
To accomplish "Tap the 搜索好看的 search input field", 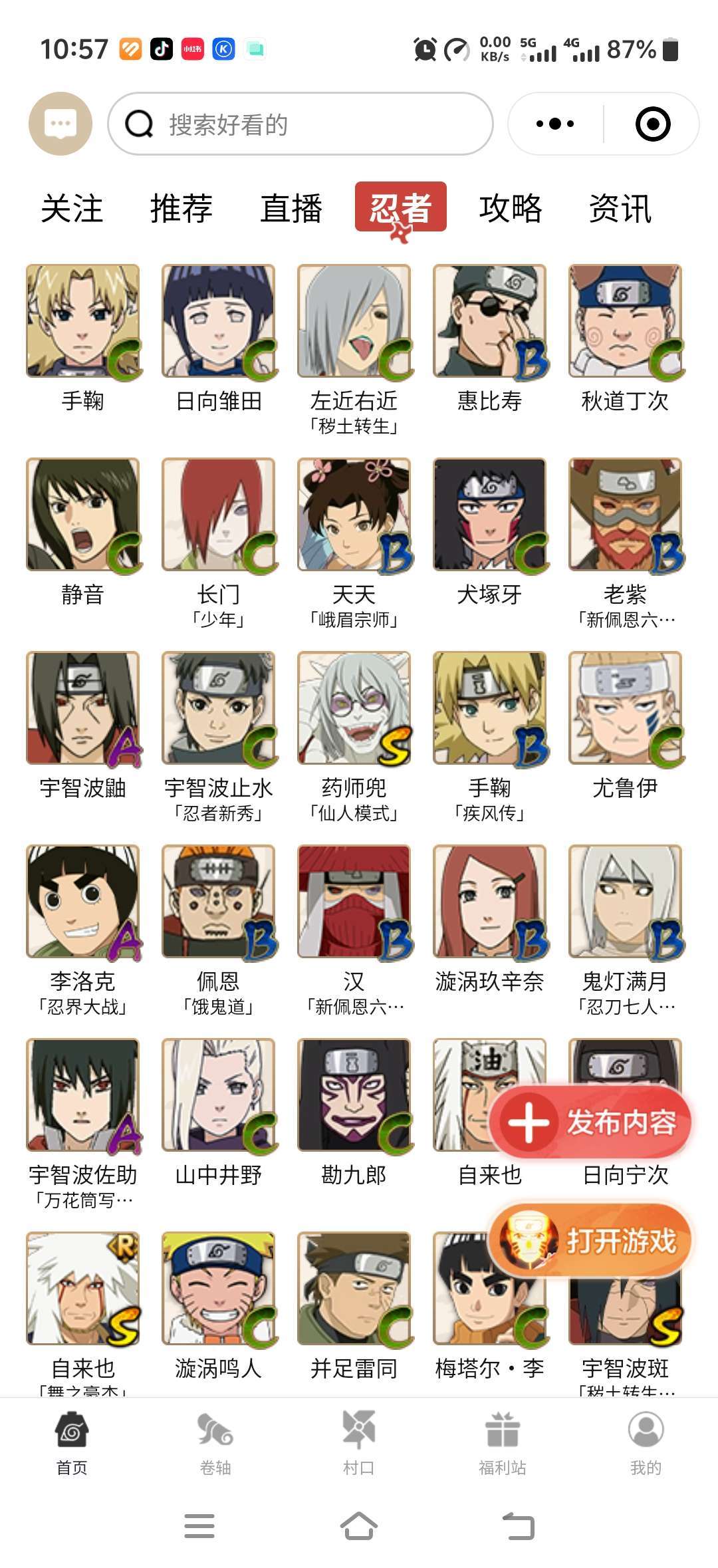I will tap(299, 124).
